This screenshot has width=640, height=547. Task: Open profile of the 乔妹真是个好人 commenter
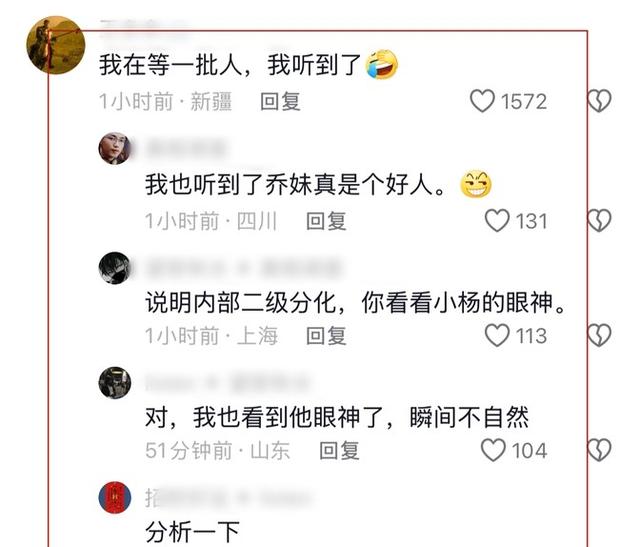pos(115,150)
